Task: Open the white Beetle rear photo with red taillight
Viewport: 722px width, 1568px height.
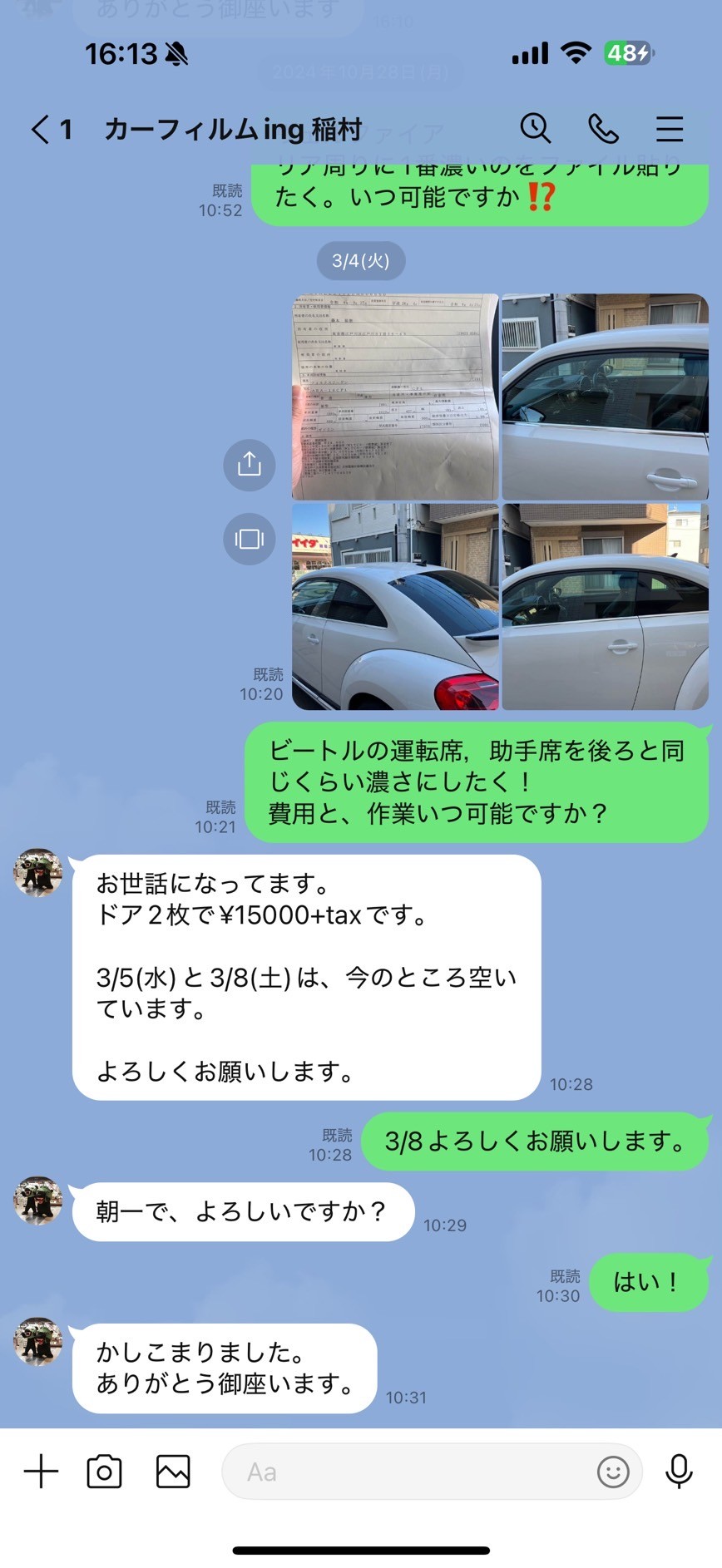Action: click(x=395, y=606)
